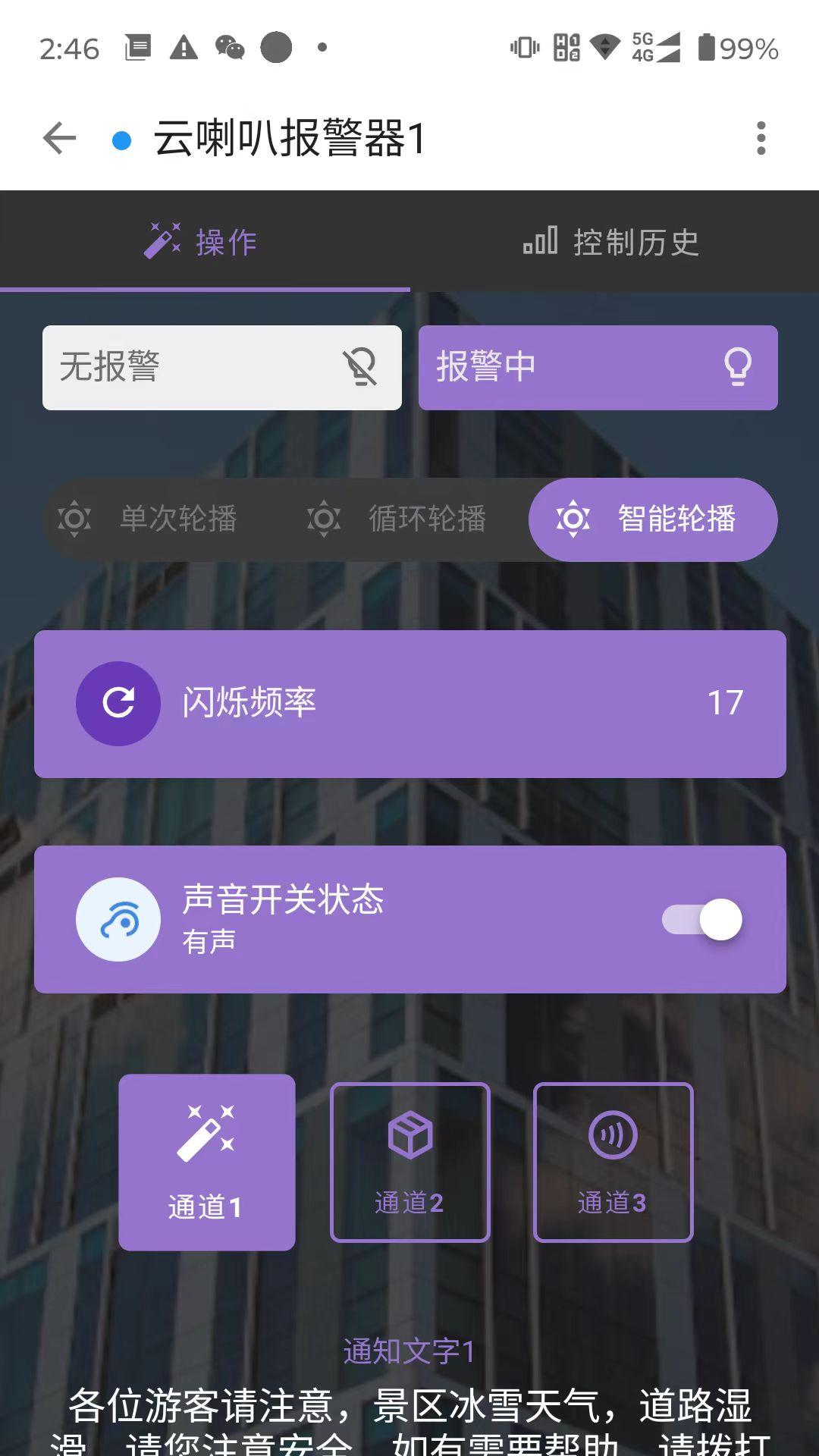Set alarm state to 无报警

tap(221, 368)
